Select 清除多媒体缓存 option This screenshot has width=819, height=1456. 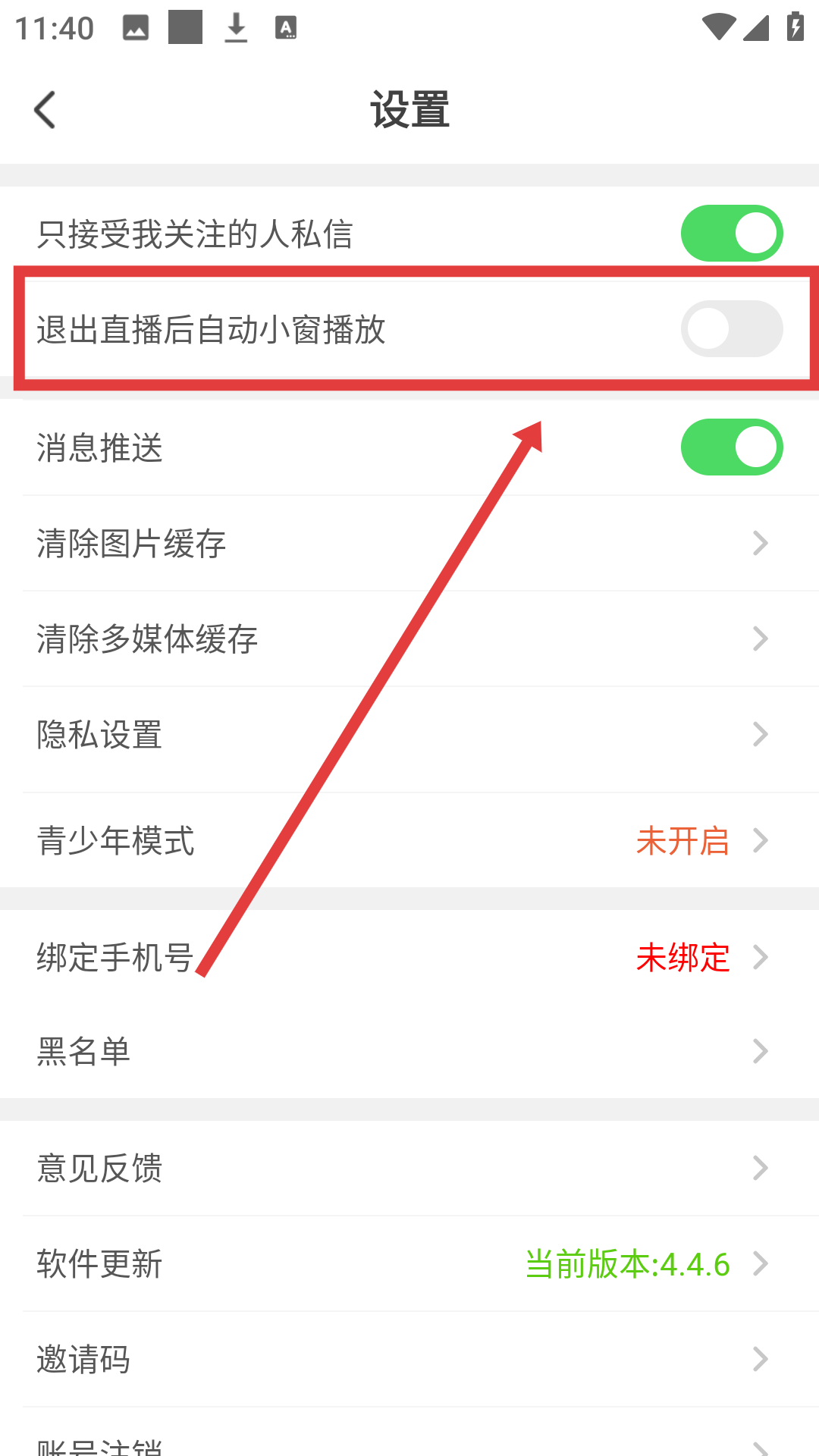point(409,639)
